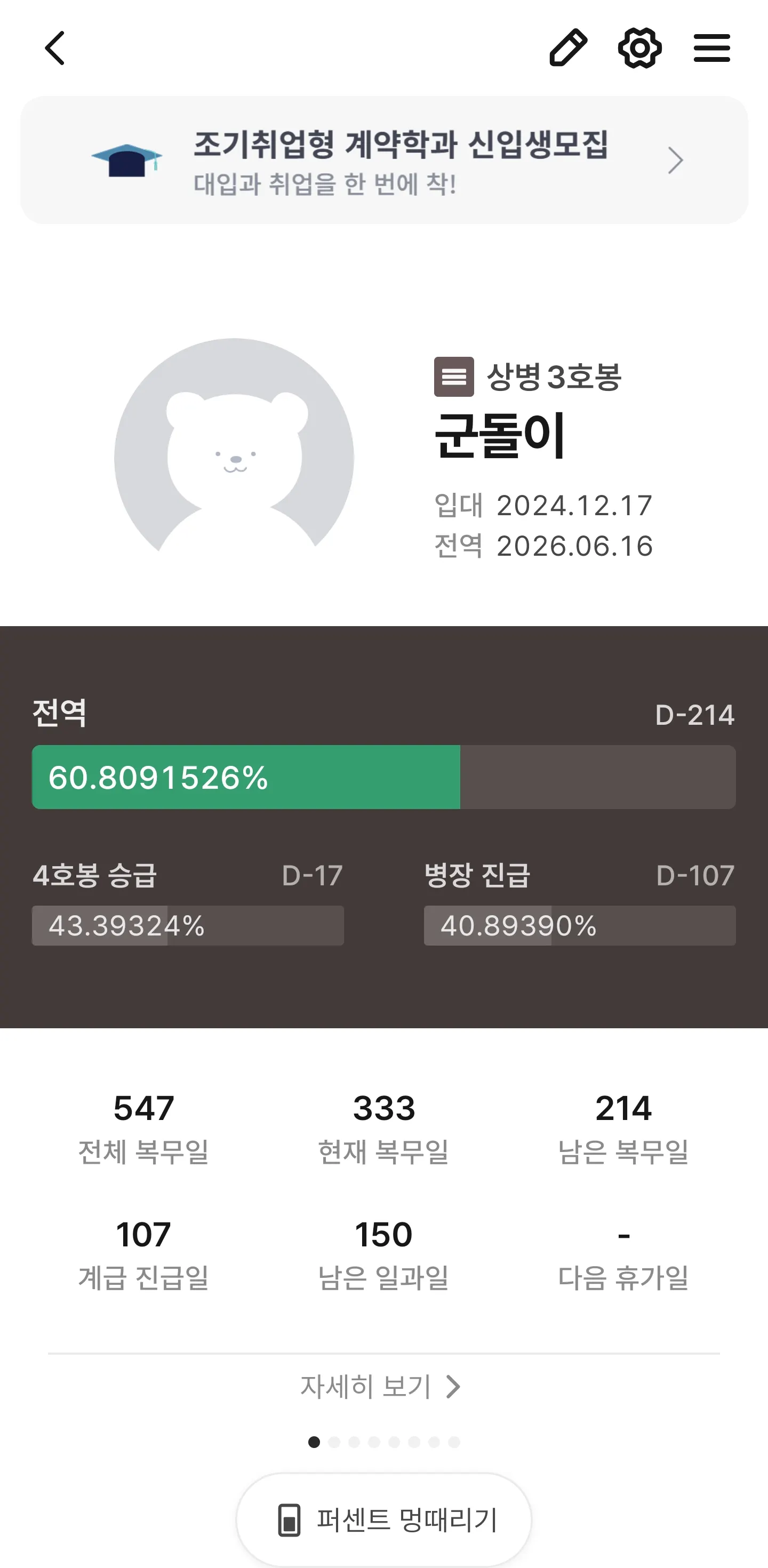Open the pencil edit icon
The height and width of the screenshot is (1568, 768).
[x=568, y=47]
